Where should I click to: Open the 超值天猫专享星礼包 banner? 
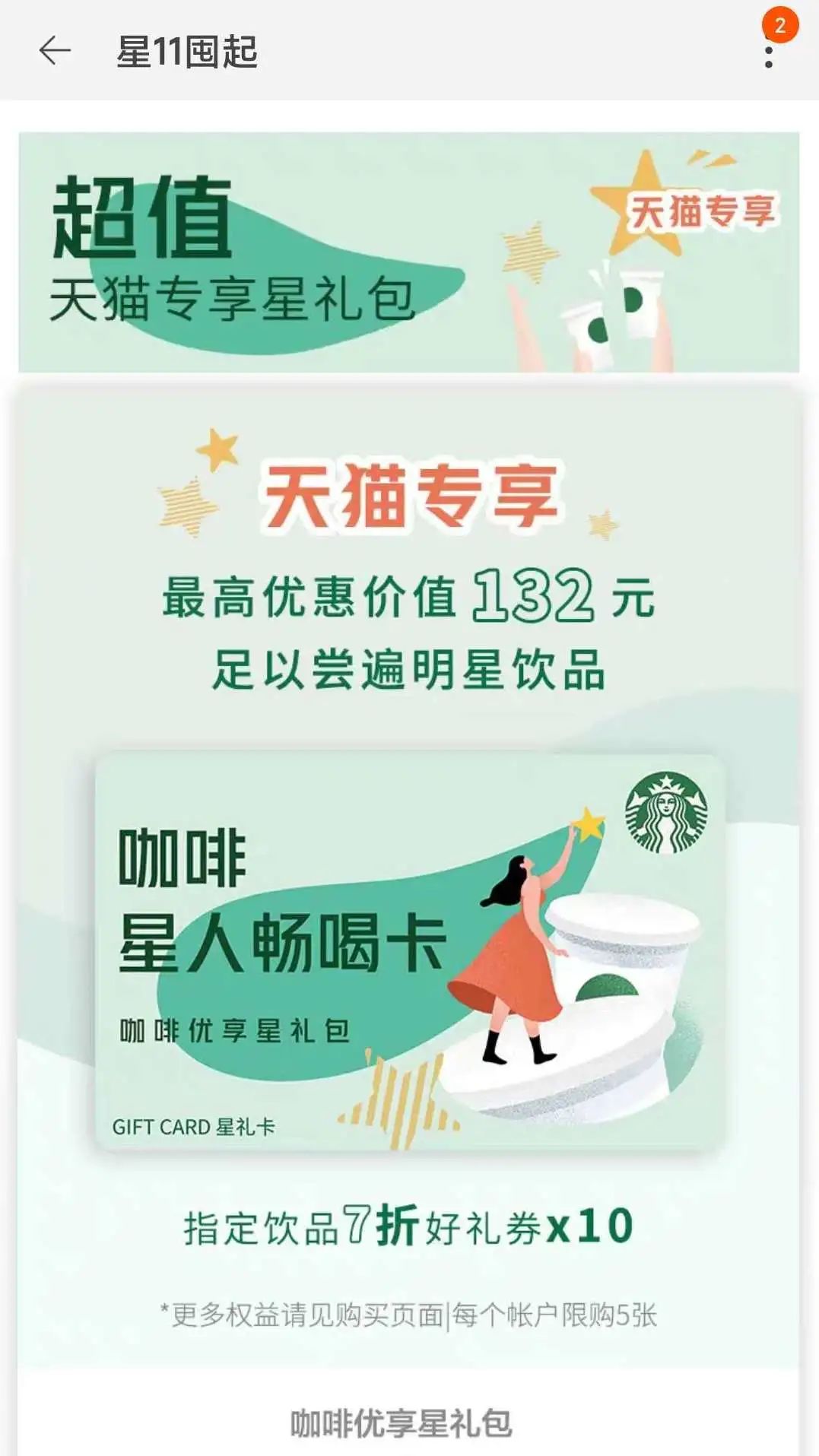pyautogui.click(x=409, y=252)
